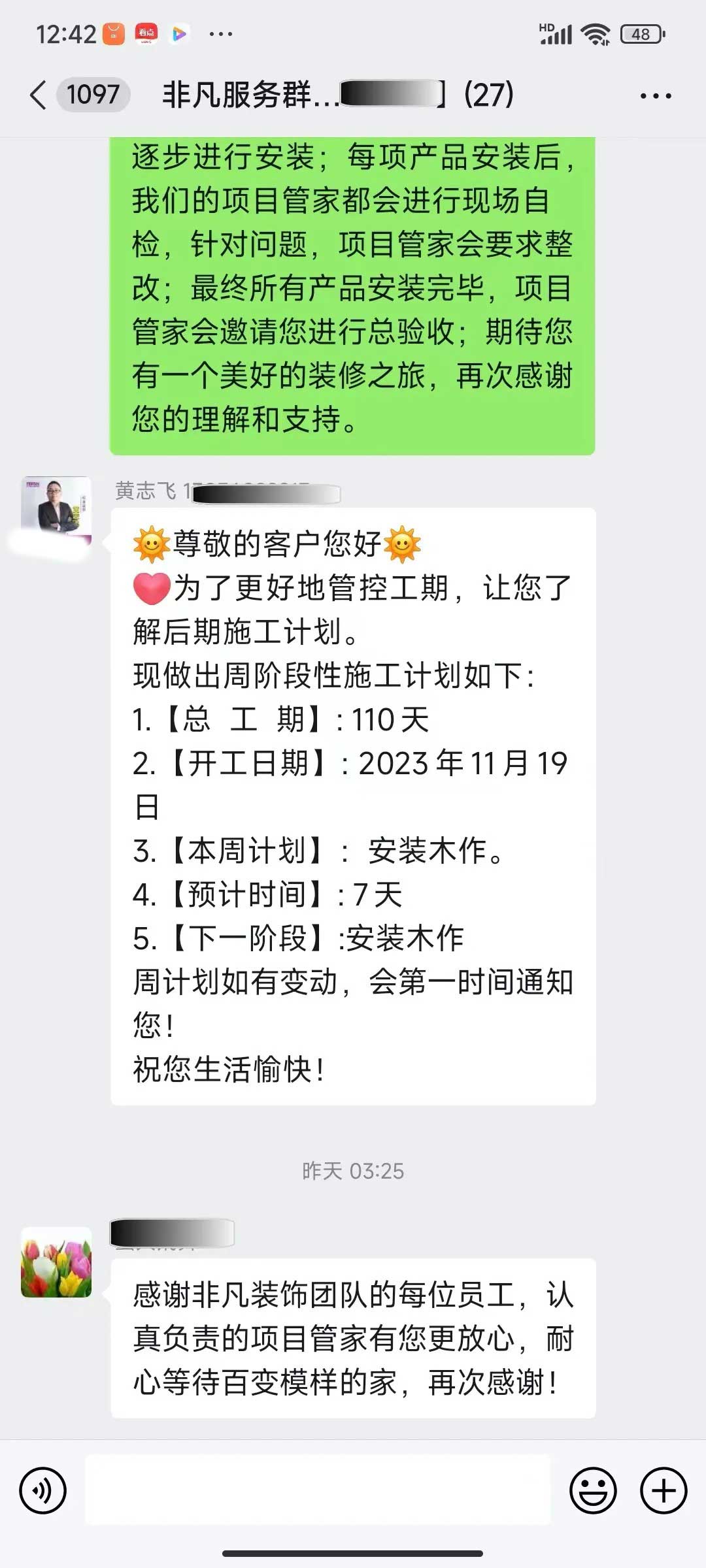Go back to the chat list

(39, 95)
